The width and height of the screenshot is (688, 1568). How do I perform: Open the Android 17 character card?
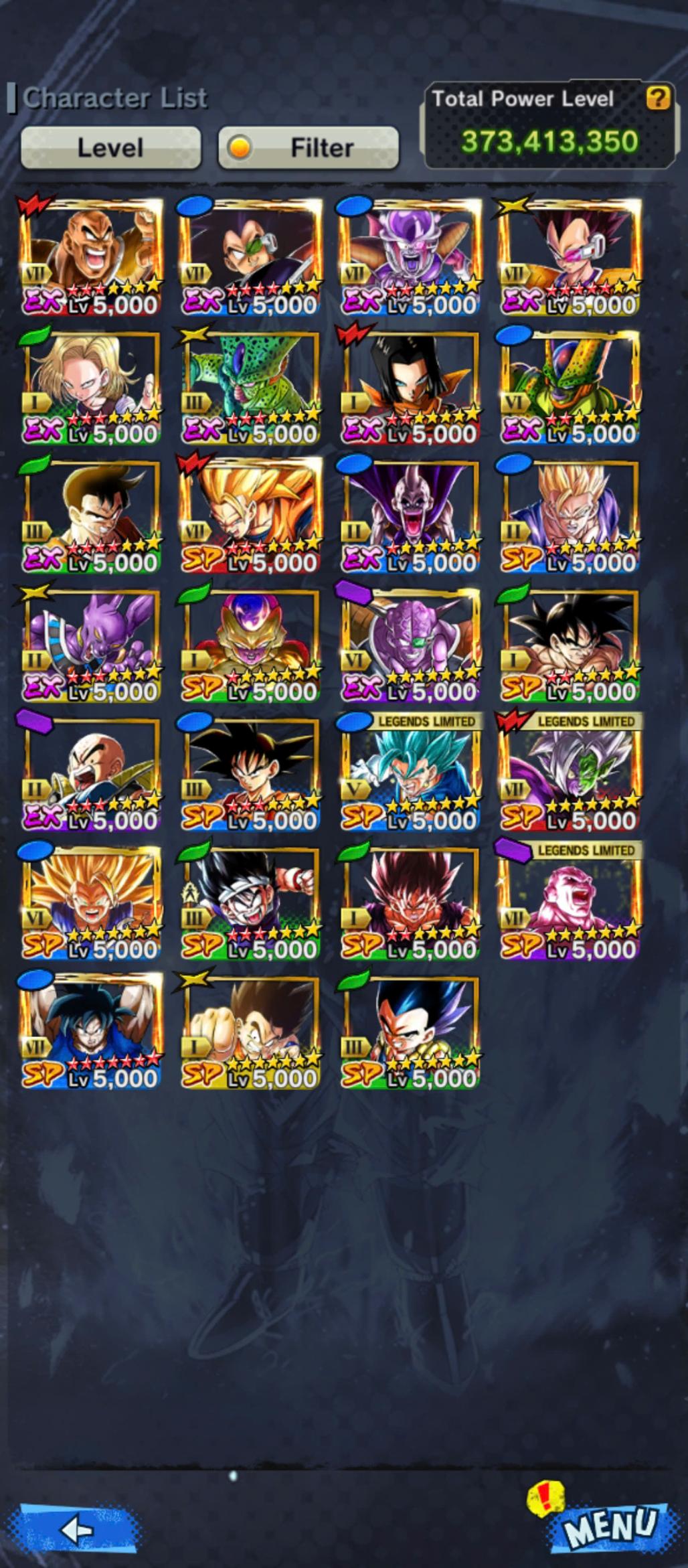point(410,386)
